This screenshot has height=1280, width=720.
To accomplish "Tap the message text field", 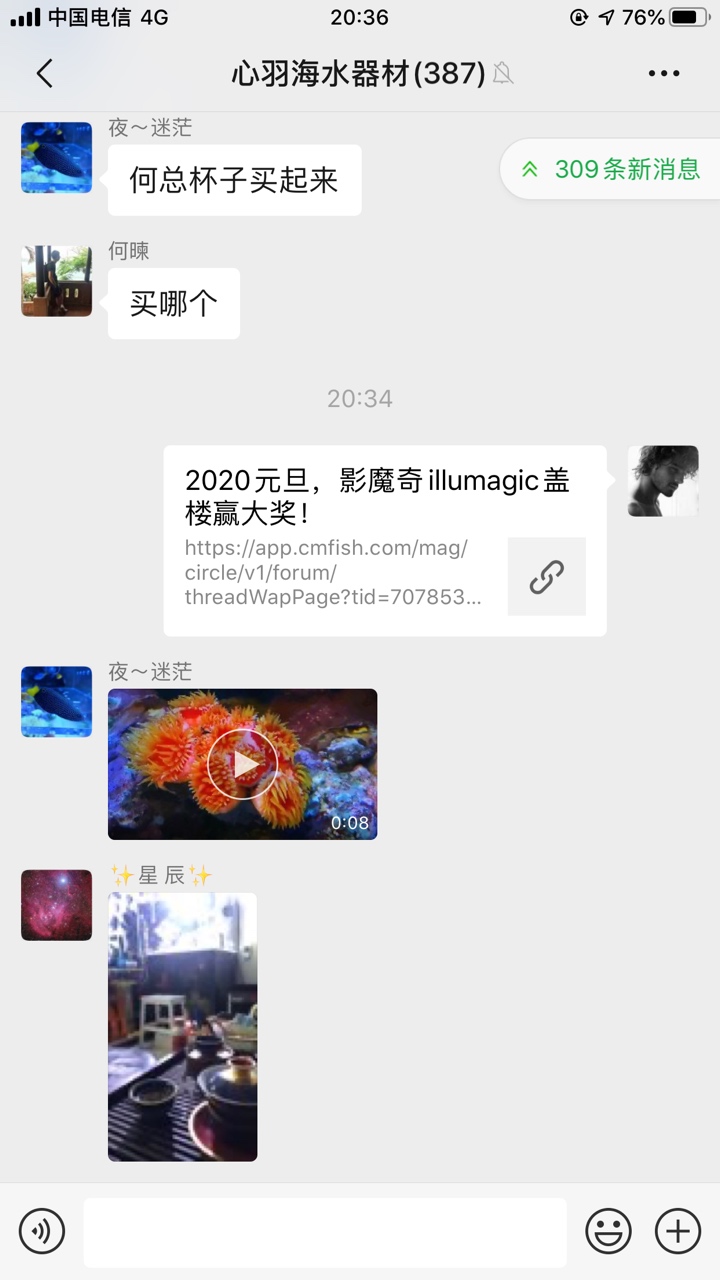I will click(x=325, y=1232).
